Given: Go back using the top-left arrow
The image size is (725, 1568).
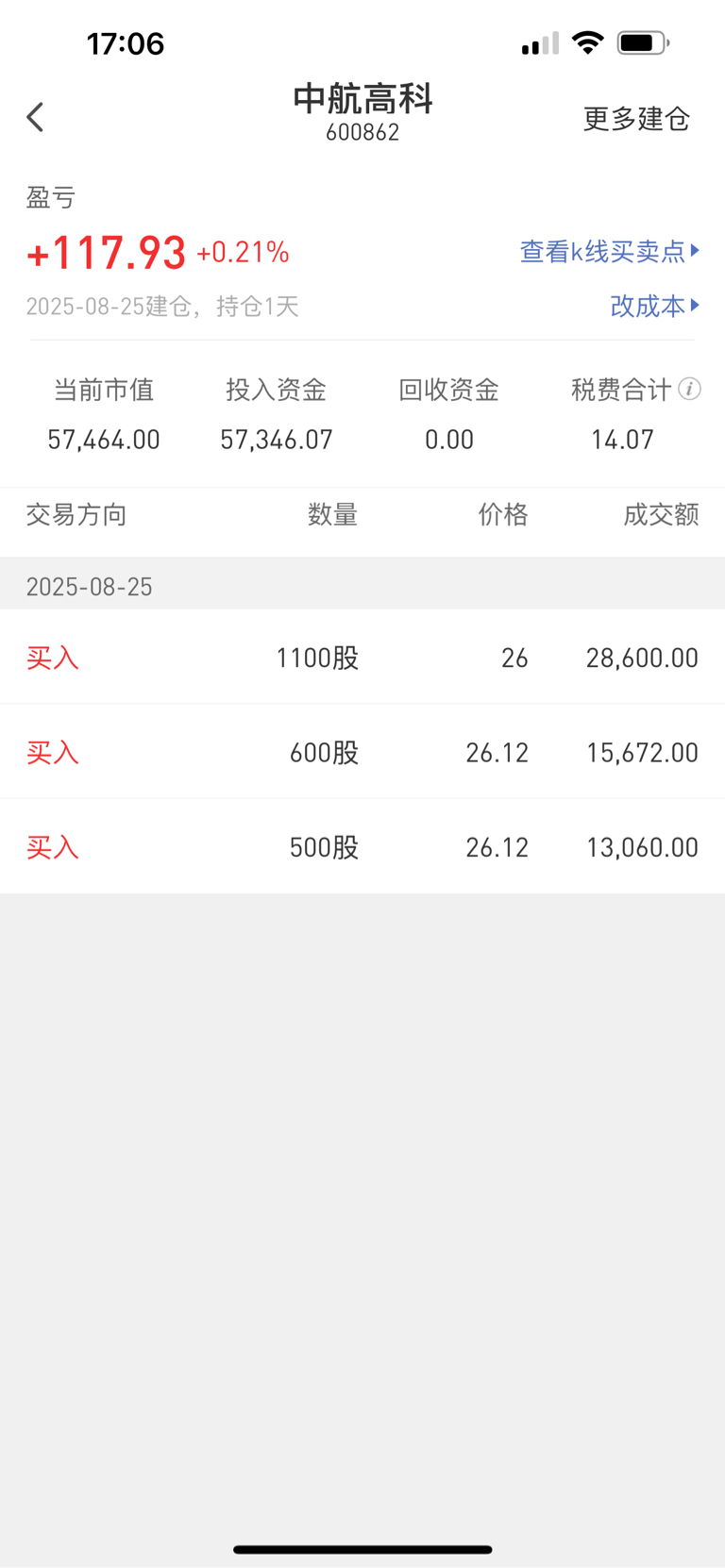Looking at the screenshot, I should [36, 117].
